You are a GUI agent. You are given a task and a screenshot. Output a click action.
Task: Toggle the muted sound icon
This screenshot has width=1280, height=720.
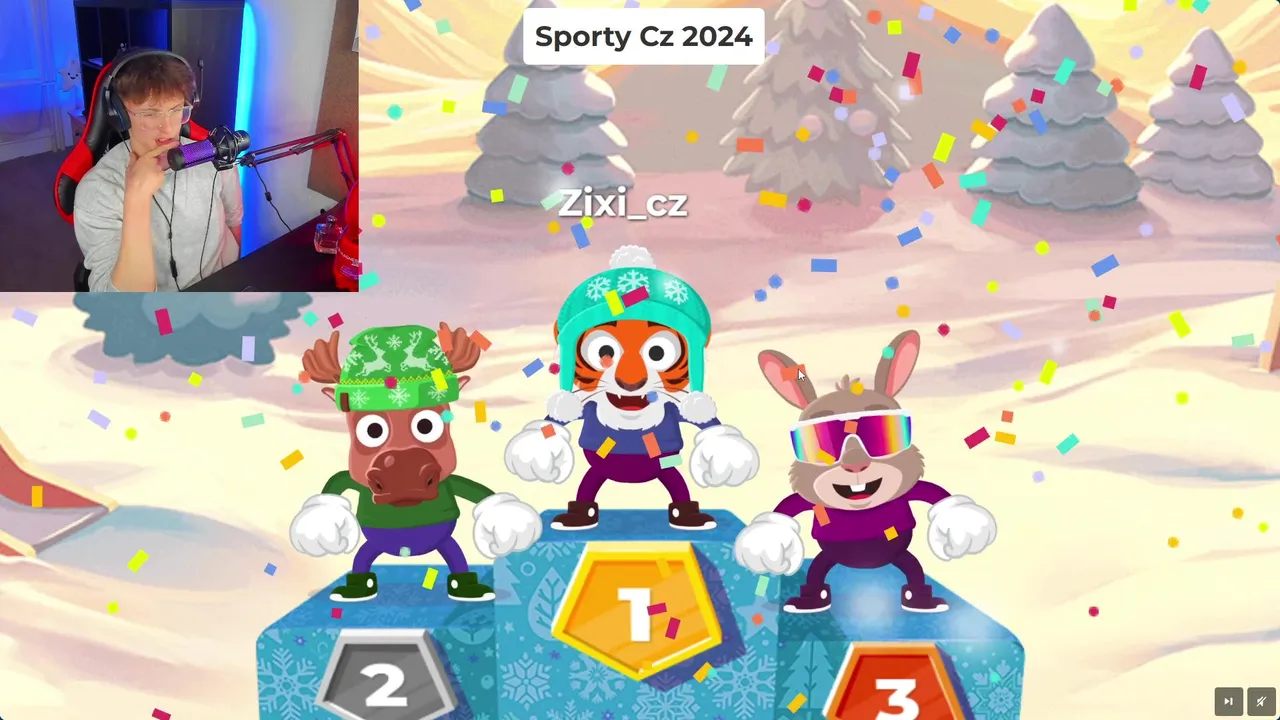1261,701
